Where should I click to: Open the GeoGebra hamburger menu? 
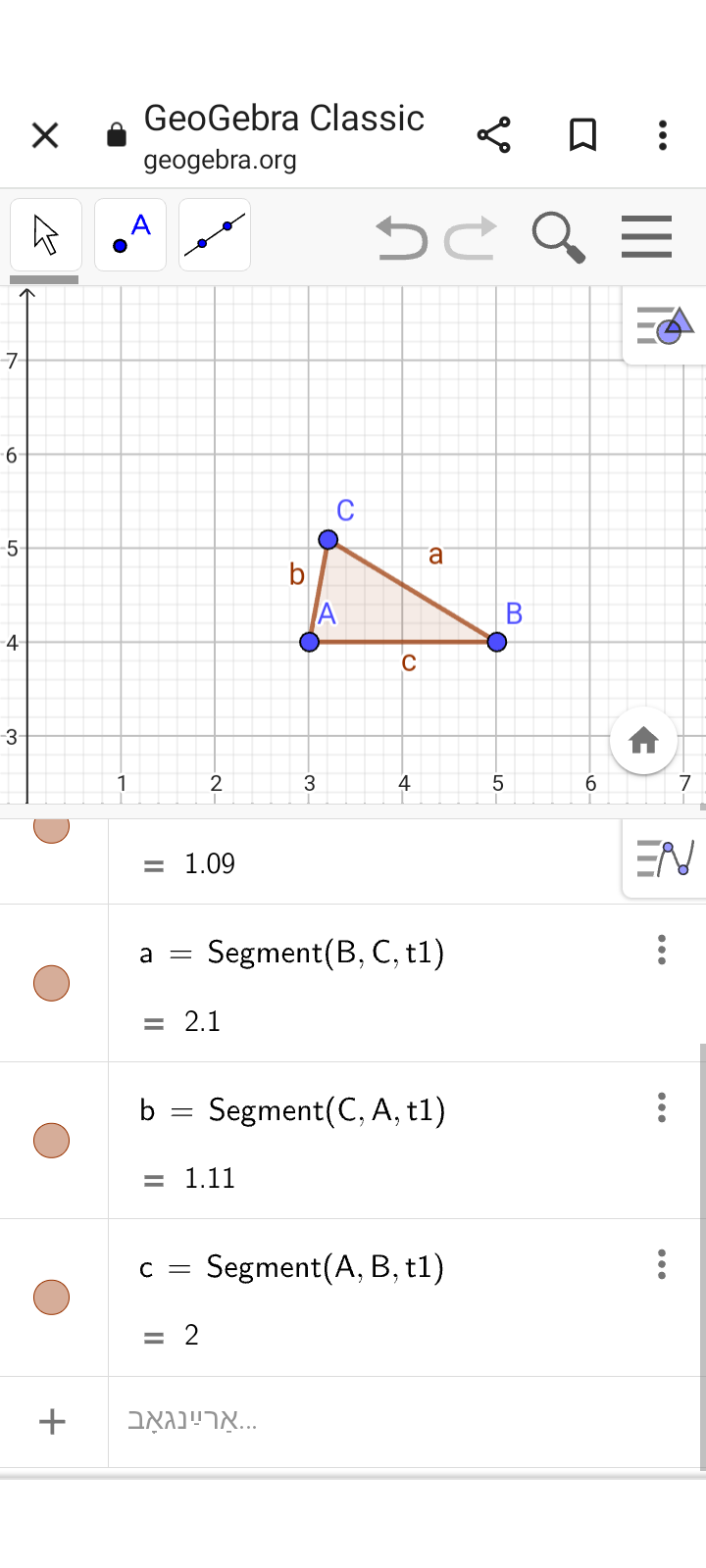pyautogui.click(x=646, y=237)
